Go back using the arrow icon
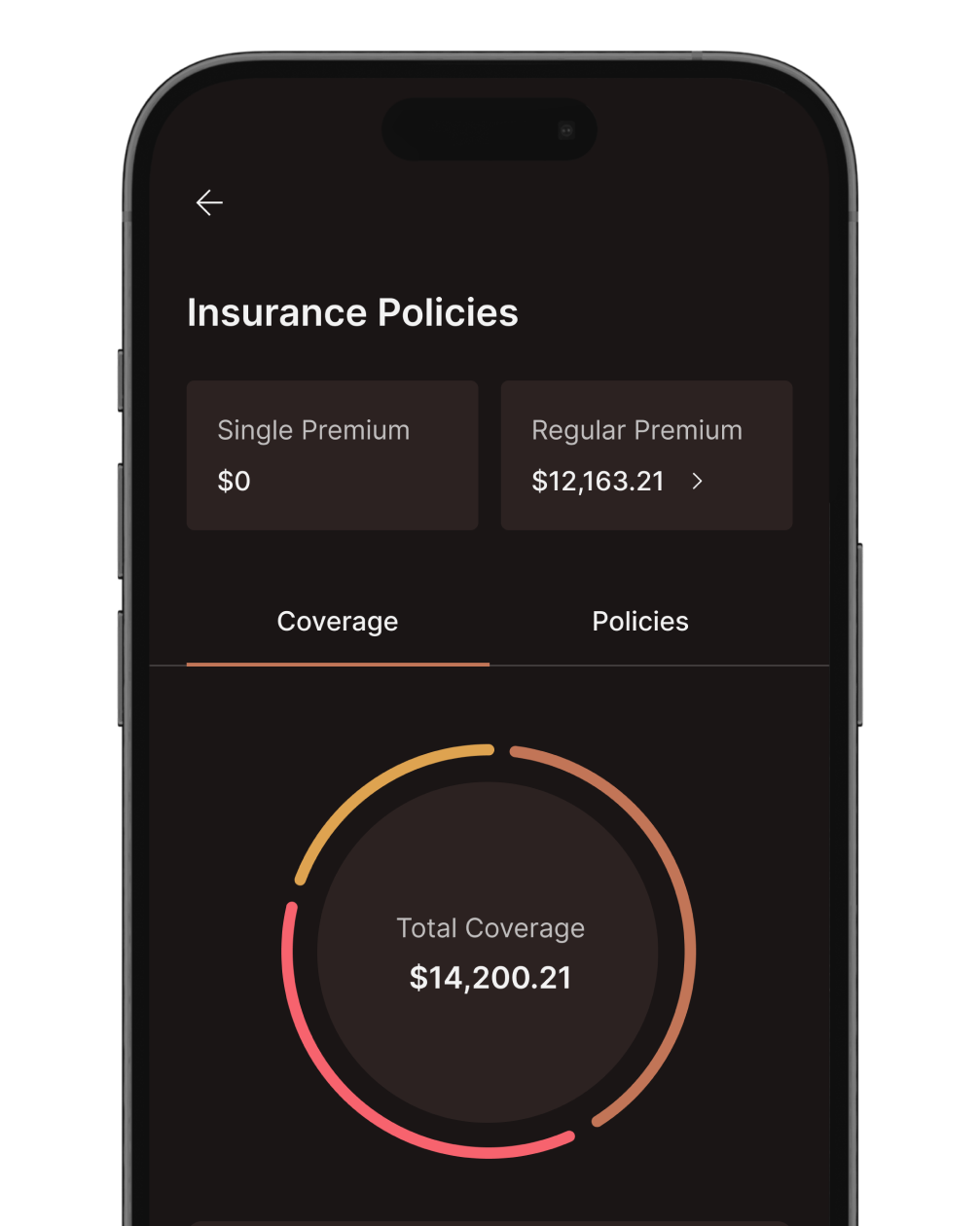980x1226 pixels. tap(209, 202)
